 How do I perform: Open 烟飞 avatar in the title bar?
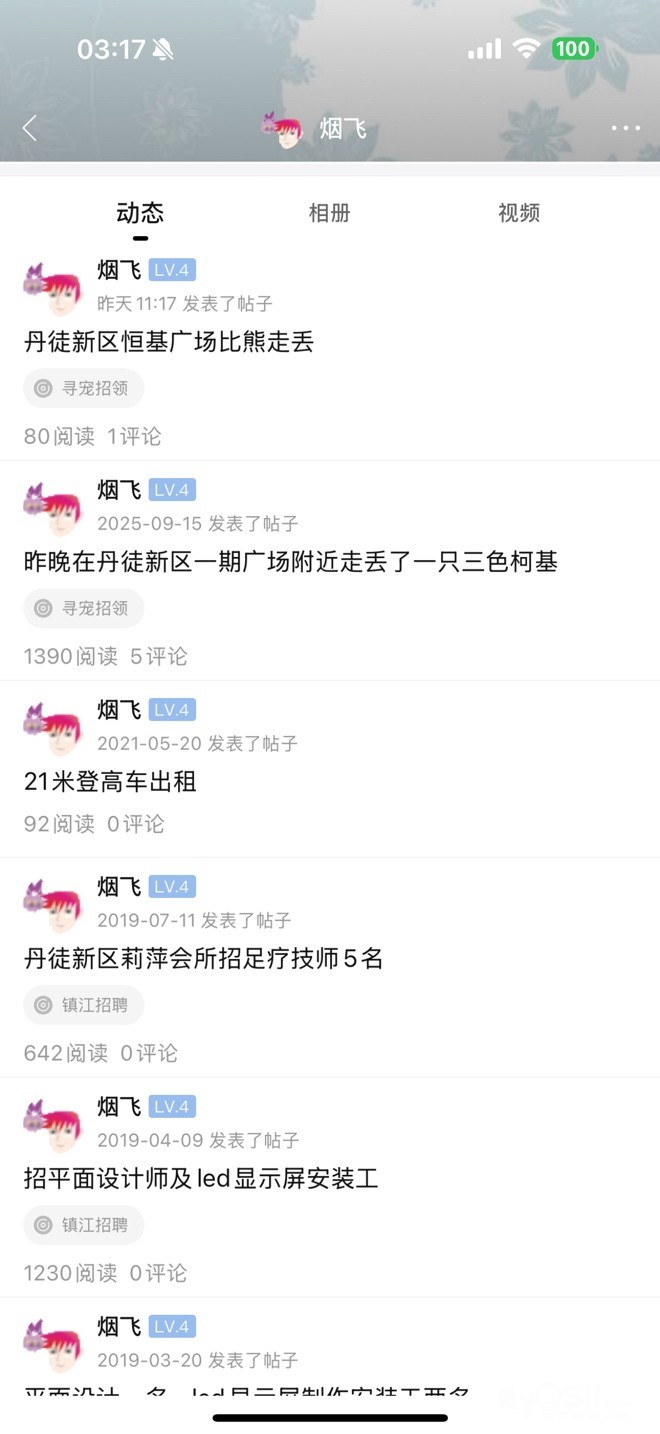click(283, 129)
